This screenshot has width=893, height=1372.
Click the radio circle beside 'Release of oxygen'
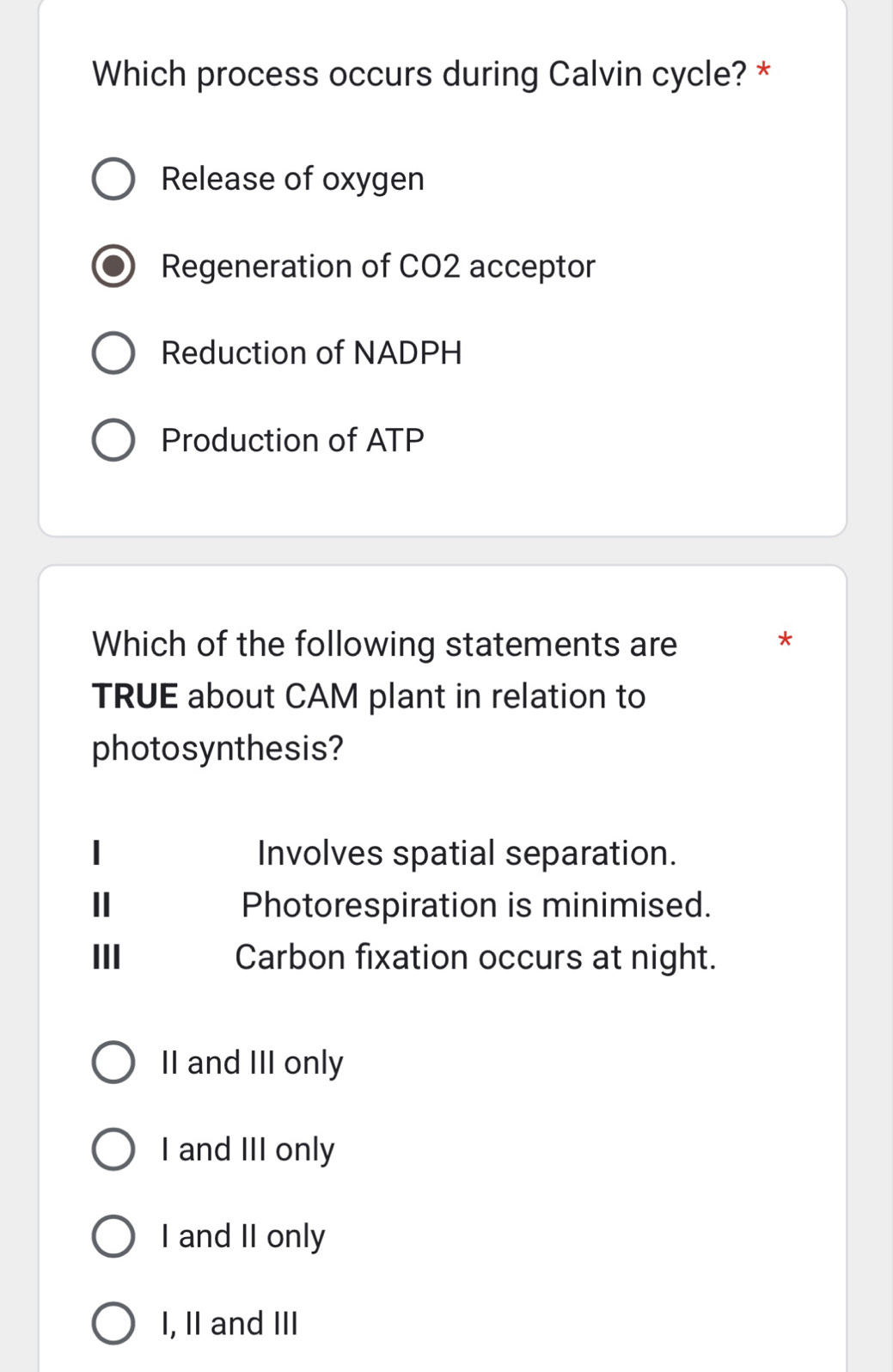(x=113, y=179)
